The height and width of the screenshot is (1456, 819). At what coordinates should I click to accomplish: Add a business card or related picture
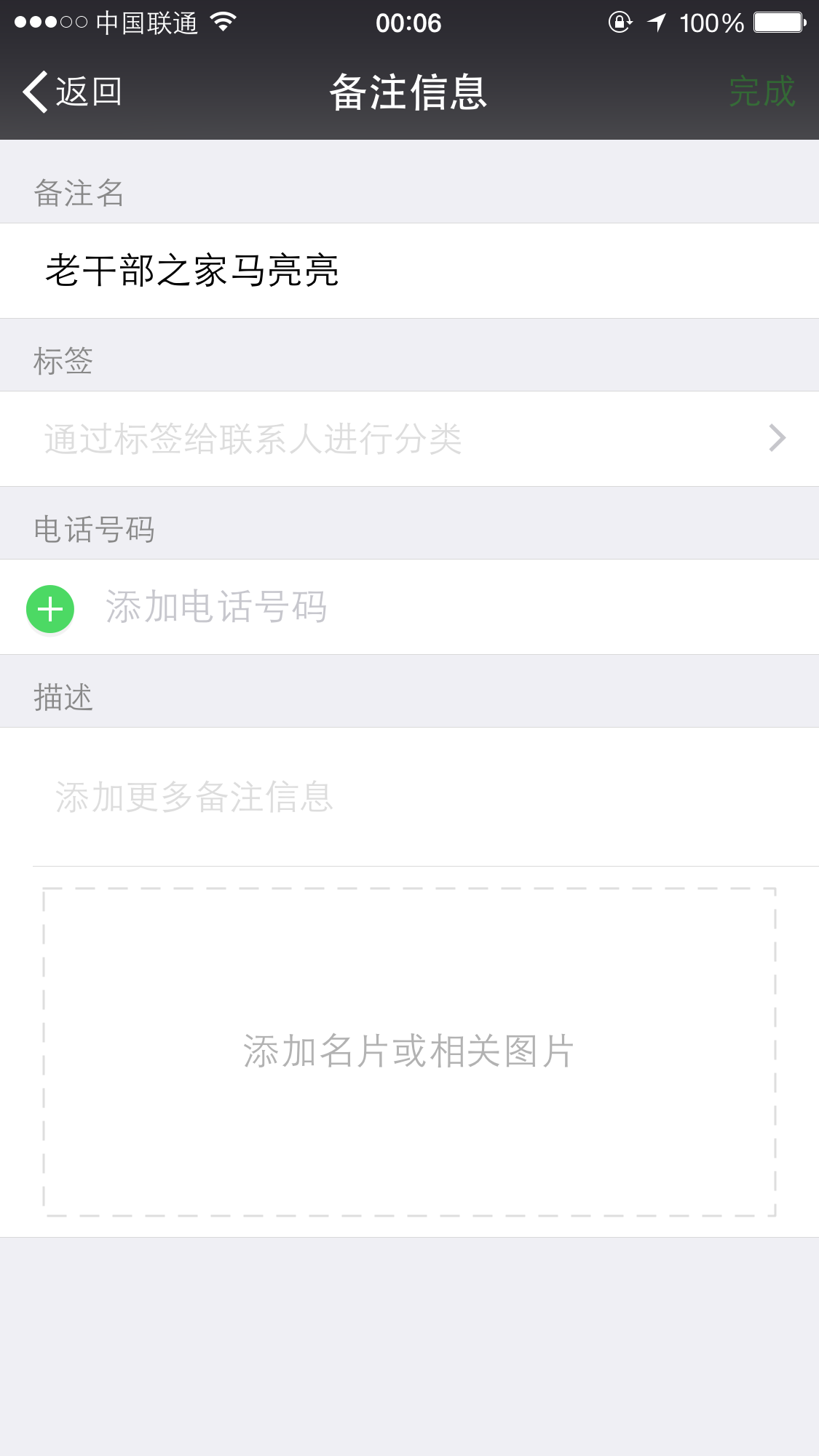pos(409,1051)
